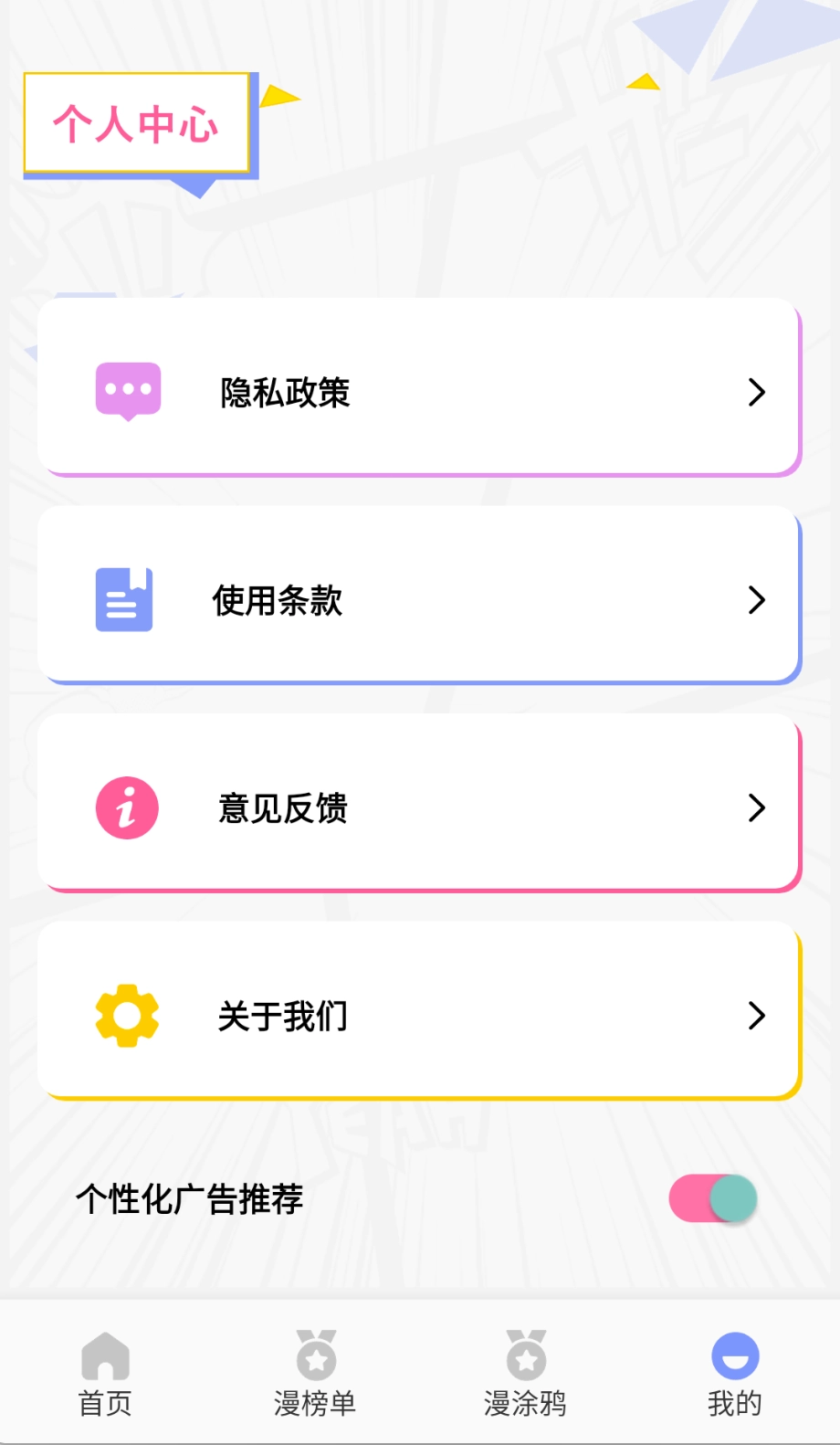Open 意见反馈 via its right arrow
Viewport: 840px width, 1445px height.
pyautogui.click(x=756, y=807)
